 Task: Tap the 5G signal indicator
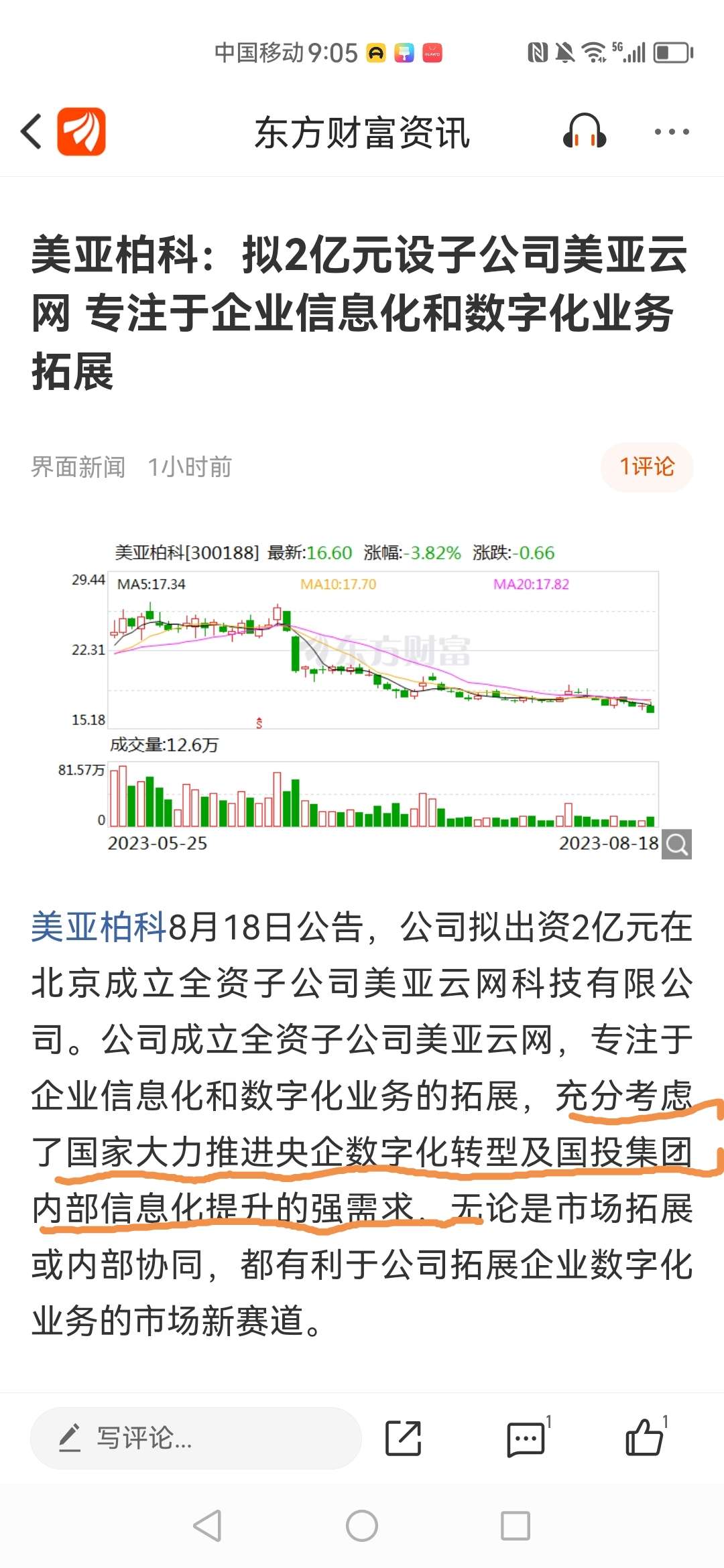(x=630, y=50)
